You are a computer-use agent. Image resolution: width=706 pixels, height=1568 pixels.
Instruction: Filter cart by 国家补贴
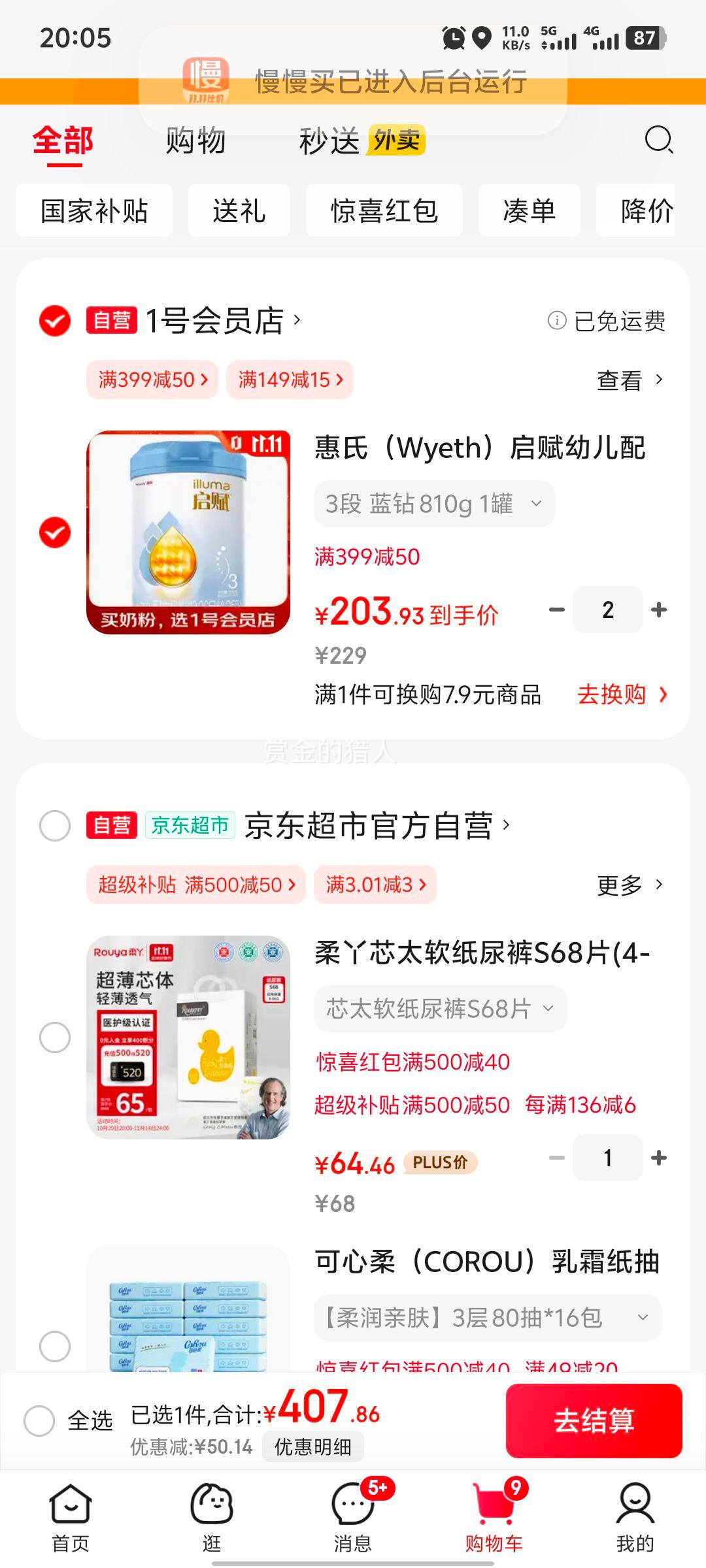[94, 210]
